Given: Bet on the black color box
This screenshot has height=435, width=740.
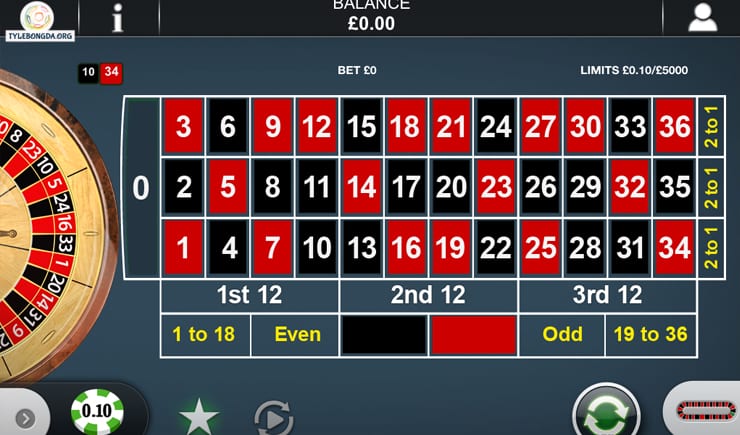Looking at the screenshot, I should tap(383, 335).
